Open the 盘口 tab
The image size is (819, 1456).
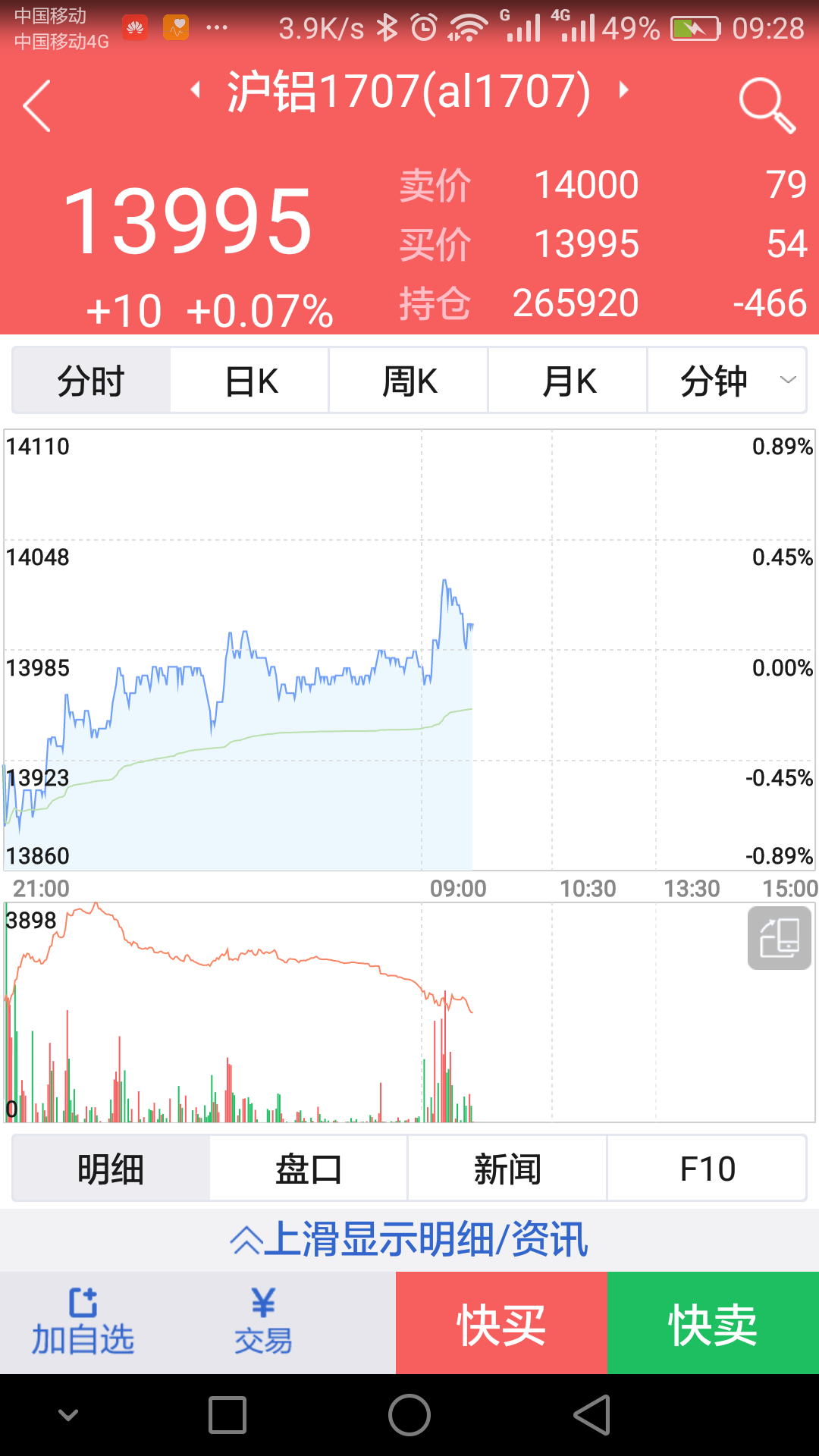pyautogui.click(x=309, y=1169)
